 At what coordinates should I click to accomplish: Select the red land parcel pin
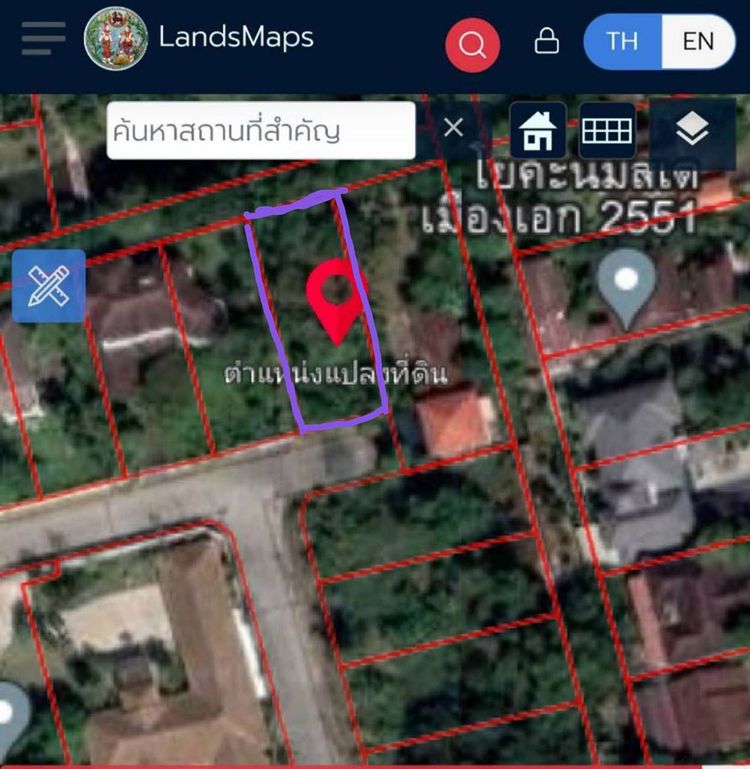tap(336, 298)
